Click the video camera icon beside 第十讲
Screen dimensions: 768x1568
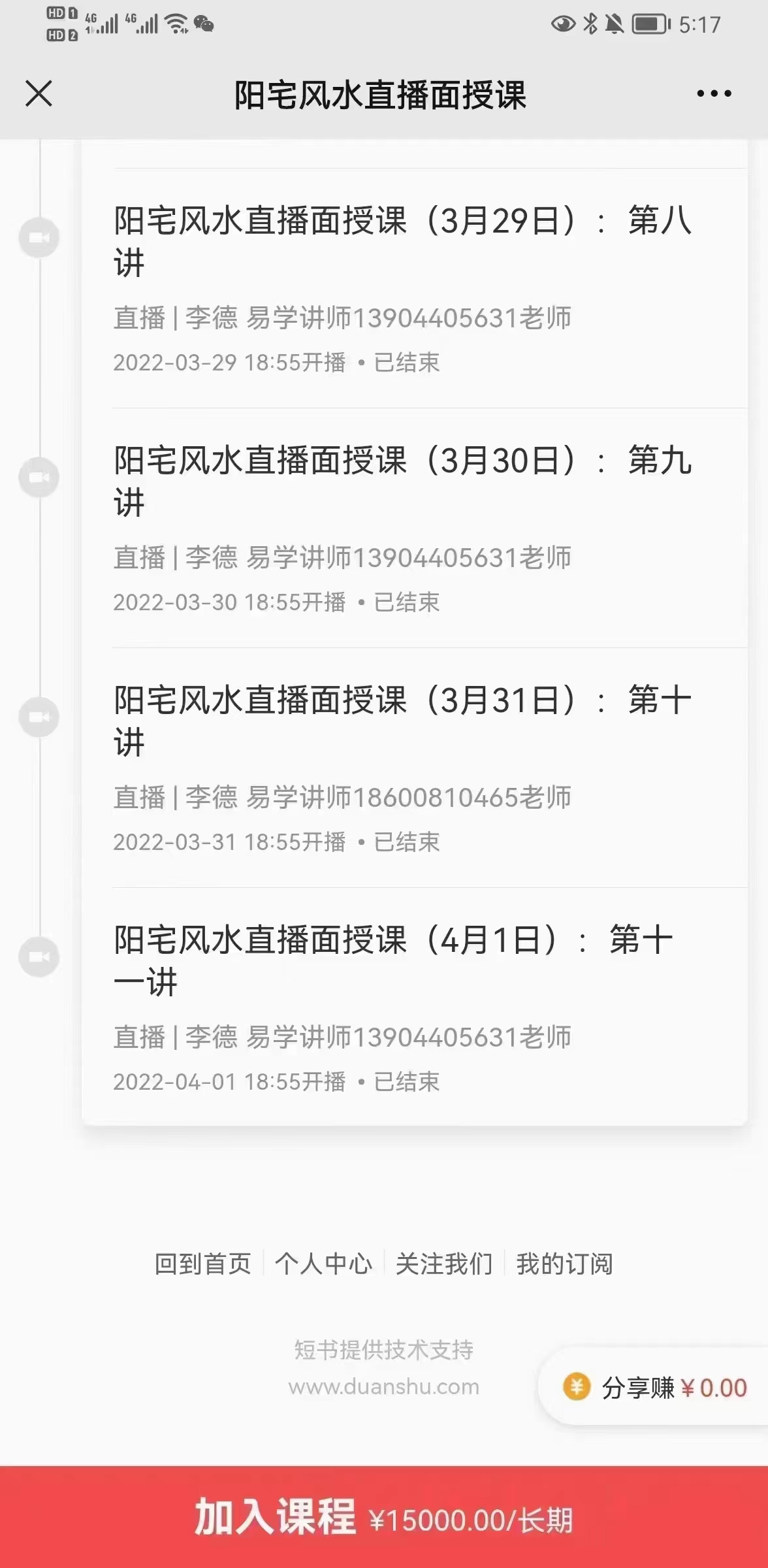point(39,716)
